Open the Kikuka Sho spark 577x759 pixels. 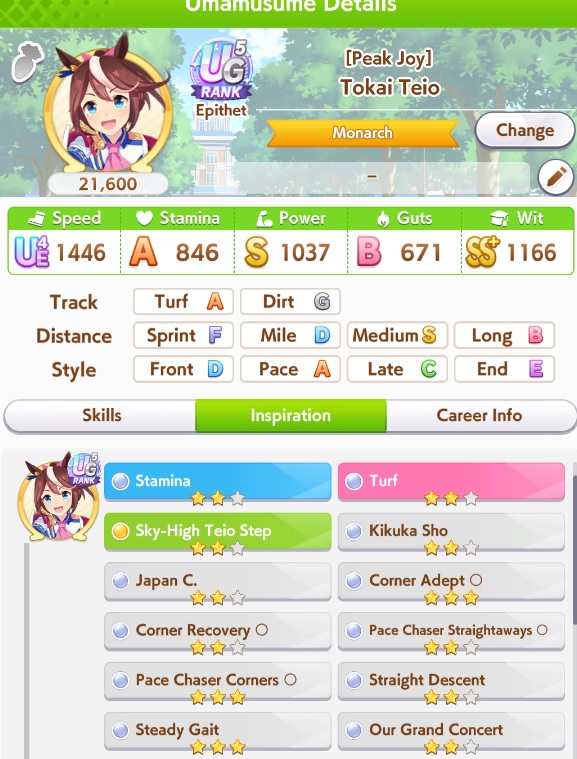pyautogui.click(x=451, y=531)
